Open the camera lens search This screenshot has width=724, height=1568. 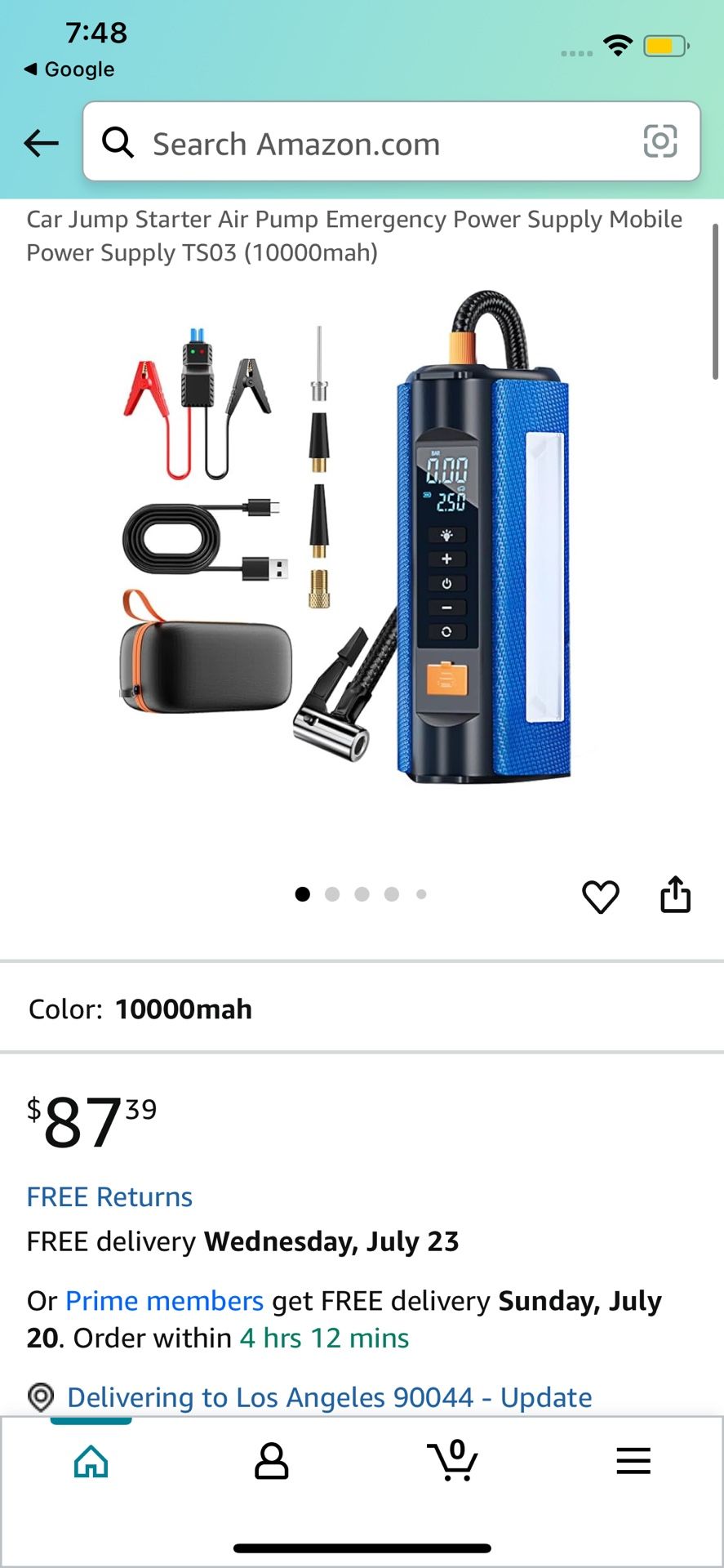[660, 141]
